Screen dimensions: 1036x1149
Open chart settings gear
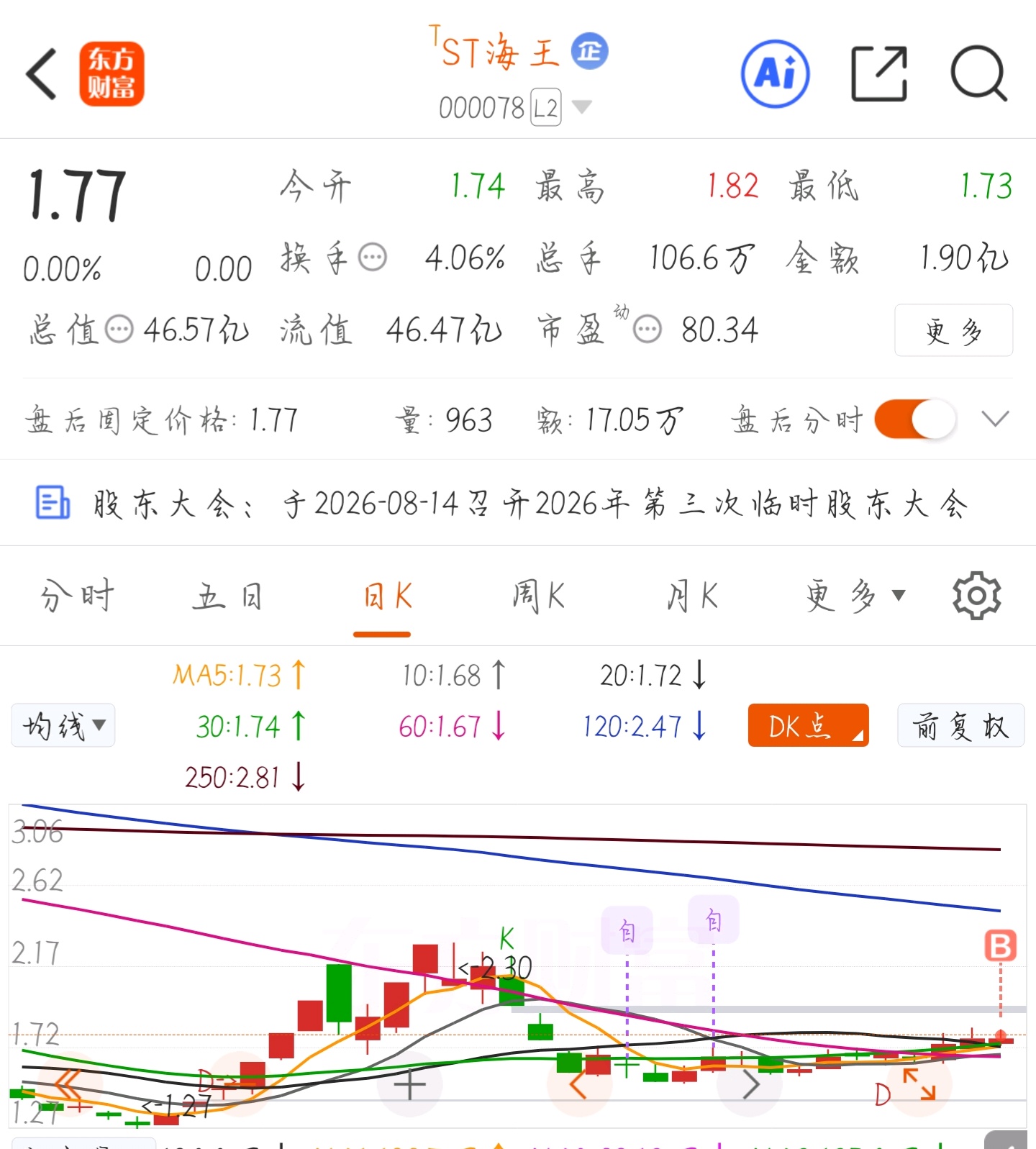pyautogui.click(x=976, y=596)
